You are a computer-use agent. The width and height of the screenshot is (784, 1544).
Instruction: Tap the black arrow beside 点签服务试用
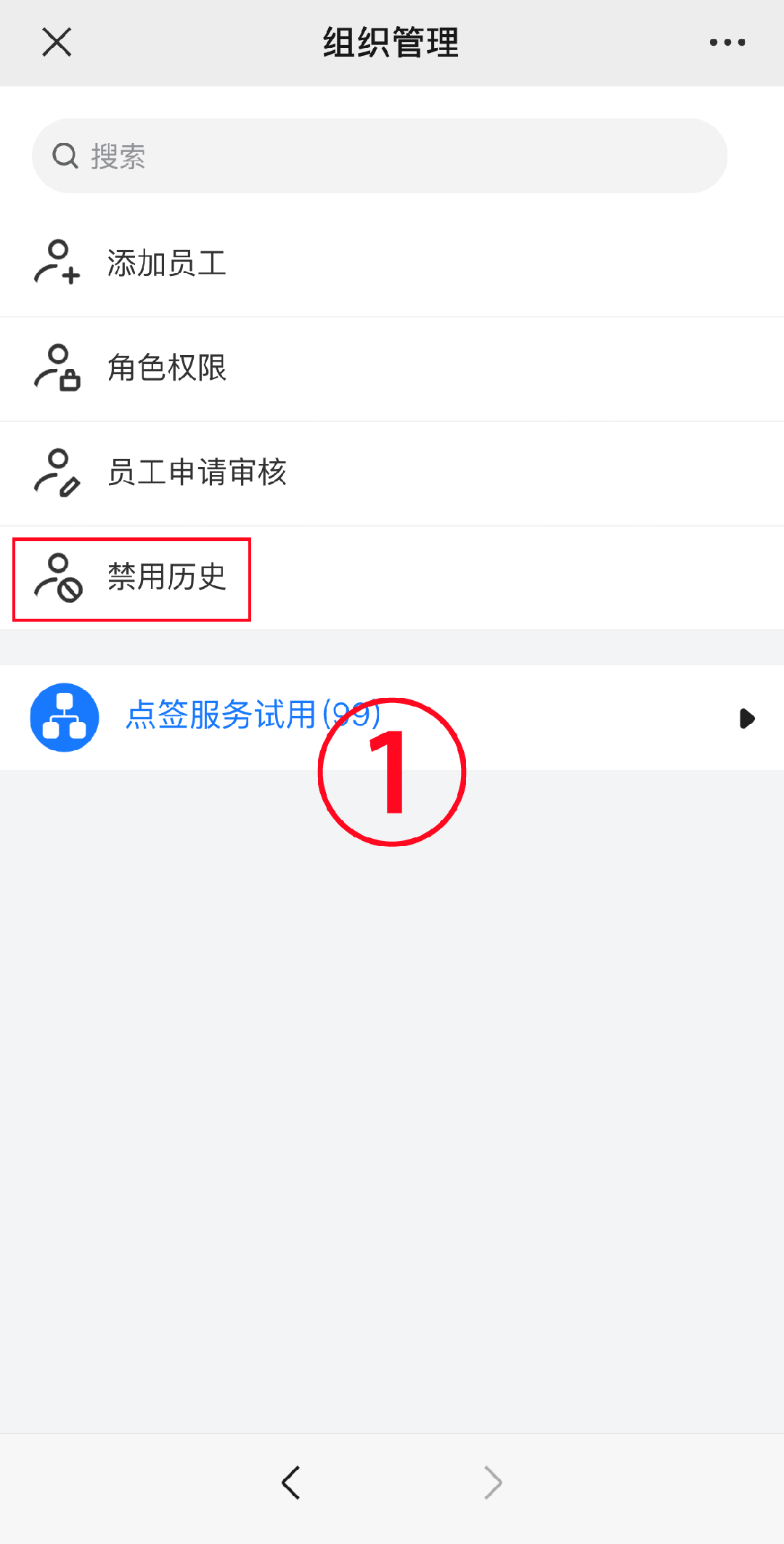747,718
